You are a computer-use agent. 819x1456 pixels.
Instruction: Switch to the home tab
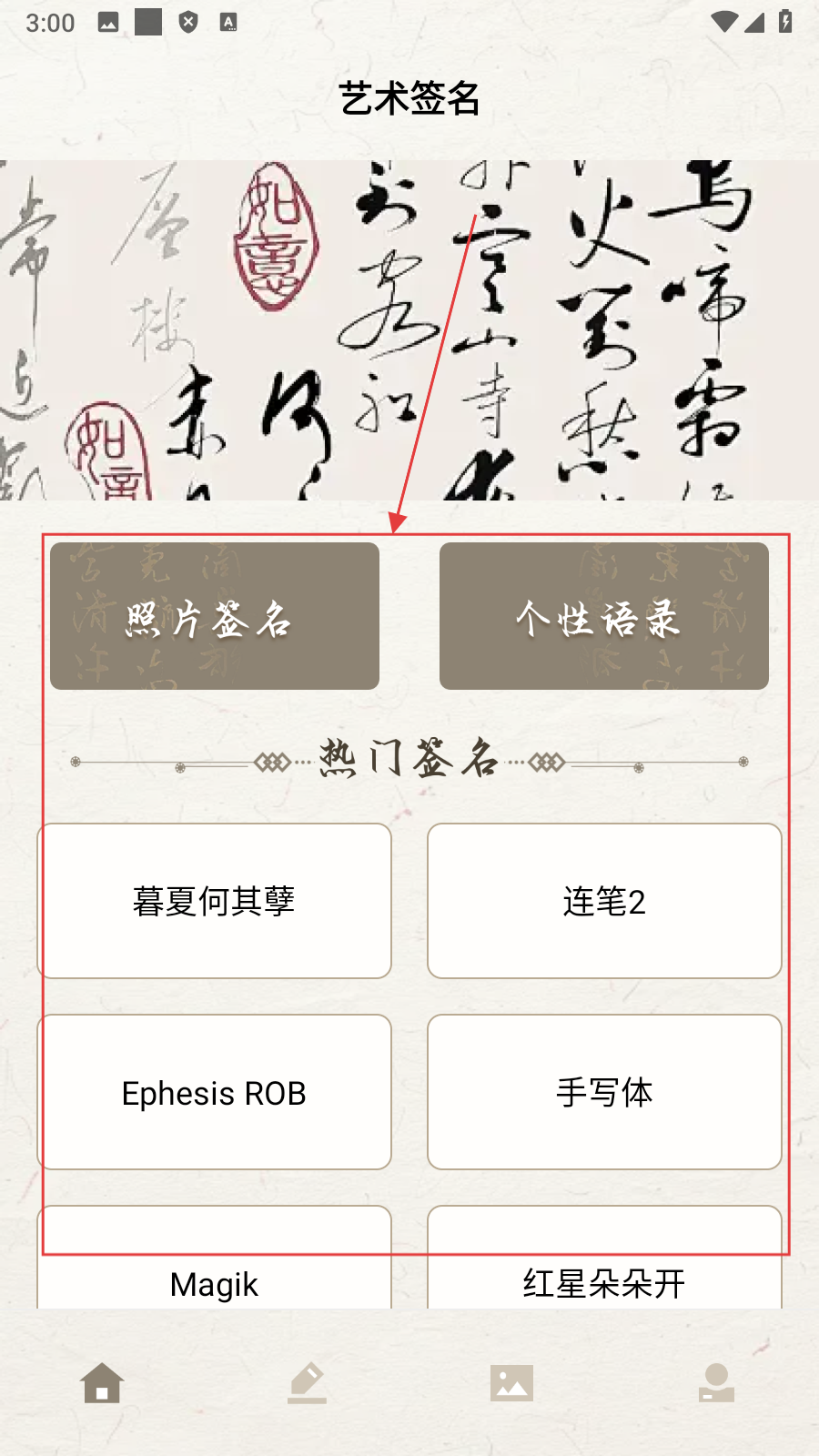point(102,1383)
